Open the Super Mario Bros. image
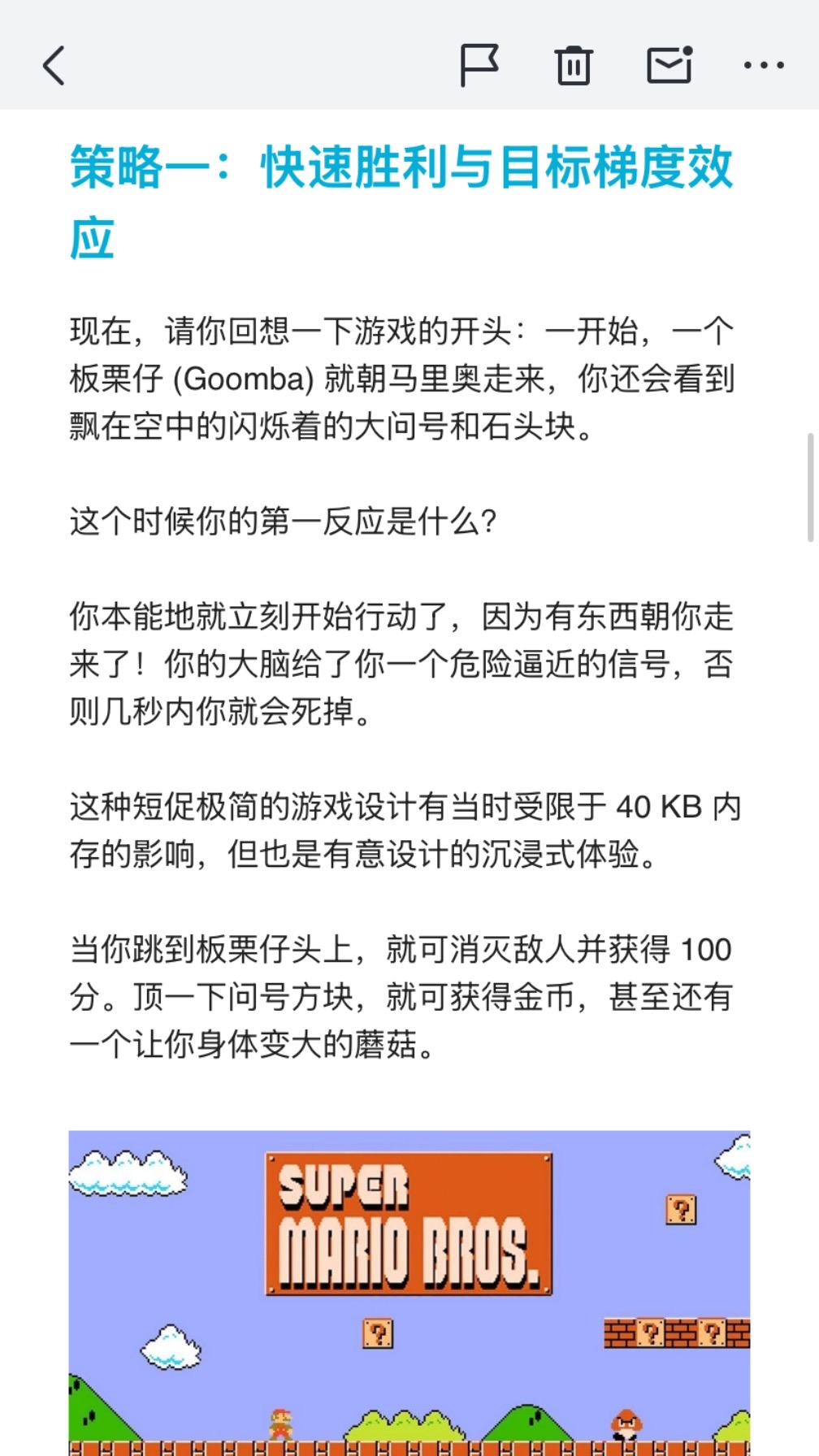819x1456 pixels. 409,1293
